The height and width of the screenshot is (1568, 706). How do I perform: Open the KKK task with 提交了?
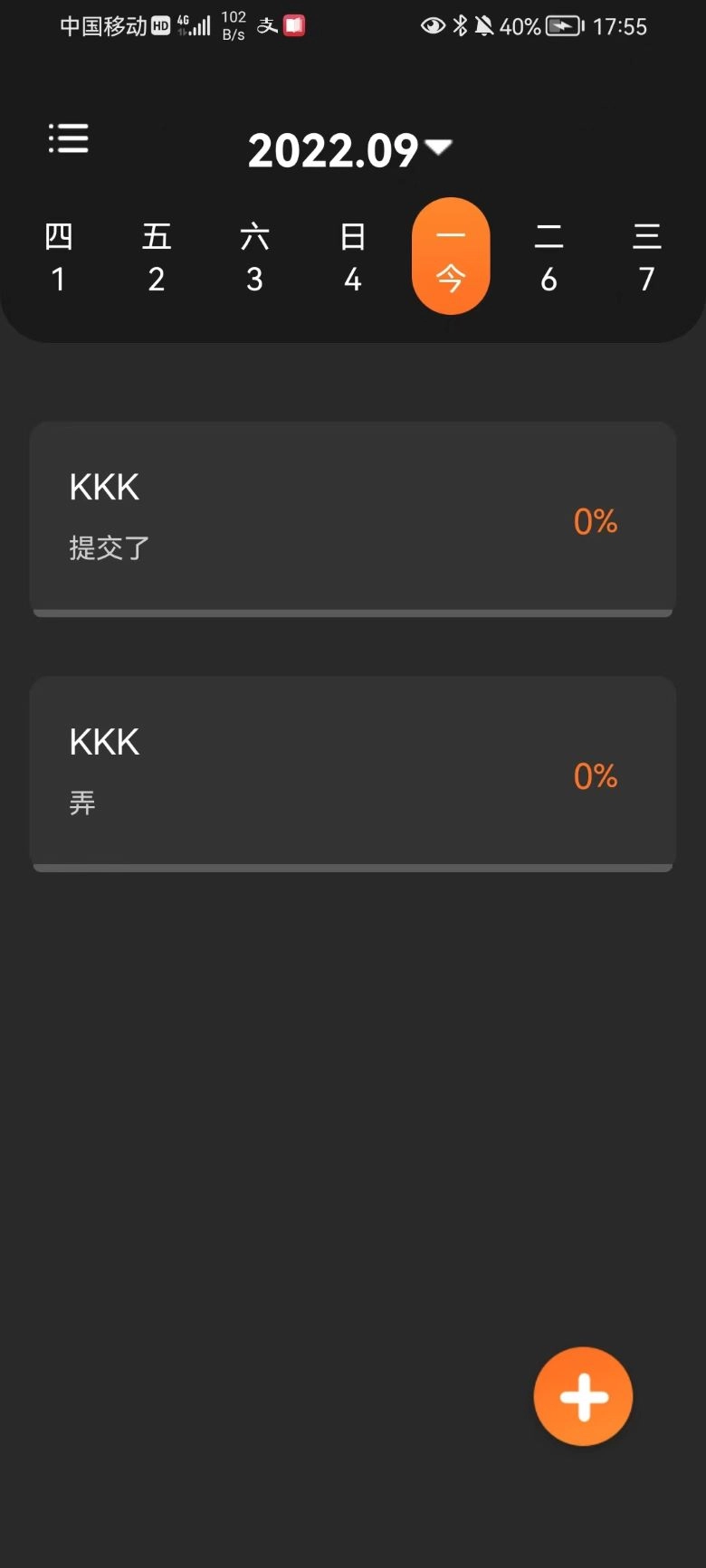click(353, 518)
